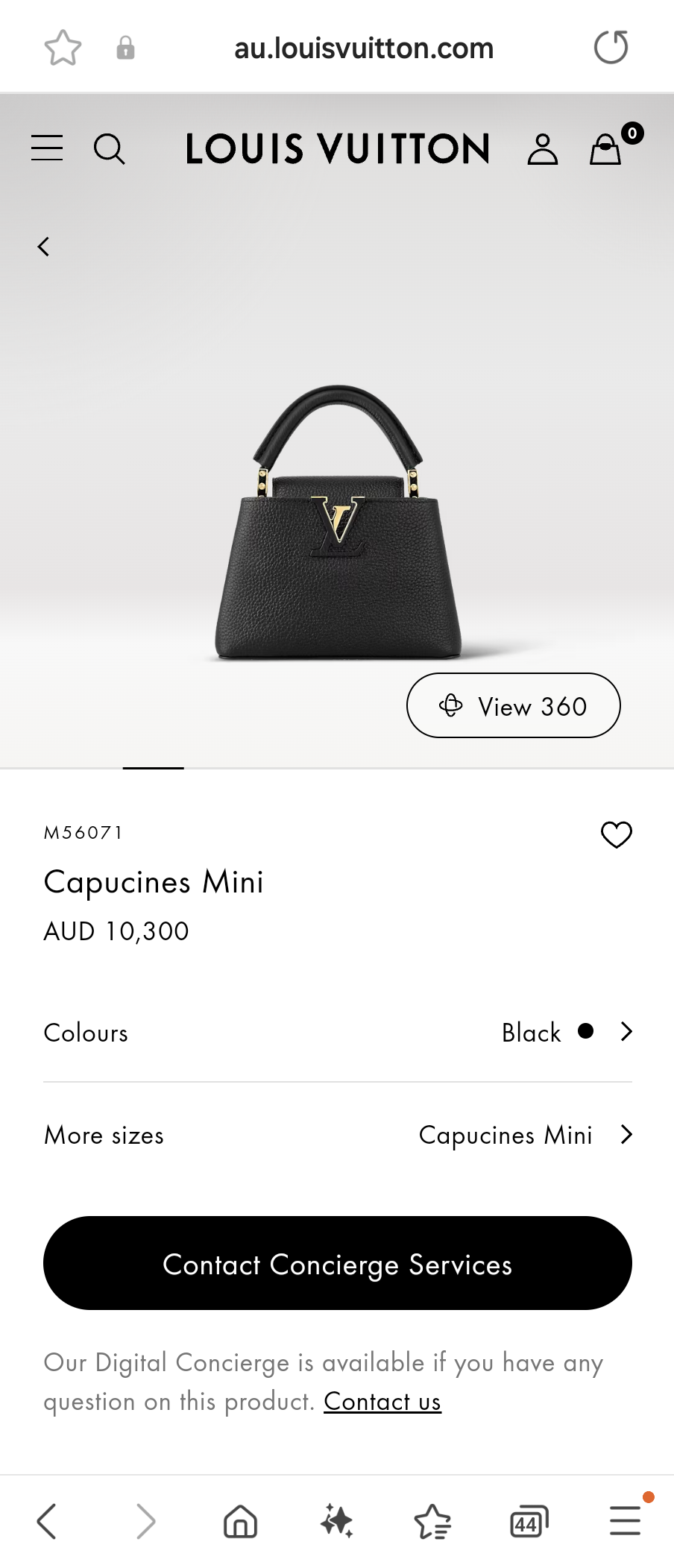Add product to wishlist with heart icon
The height and width of the screenshot is (1568, 674).
[616, 835]
